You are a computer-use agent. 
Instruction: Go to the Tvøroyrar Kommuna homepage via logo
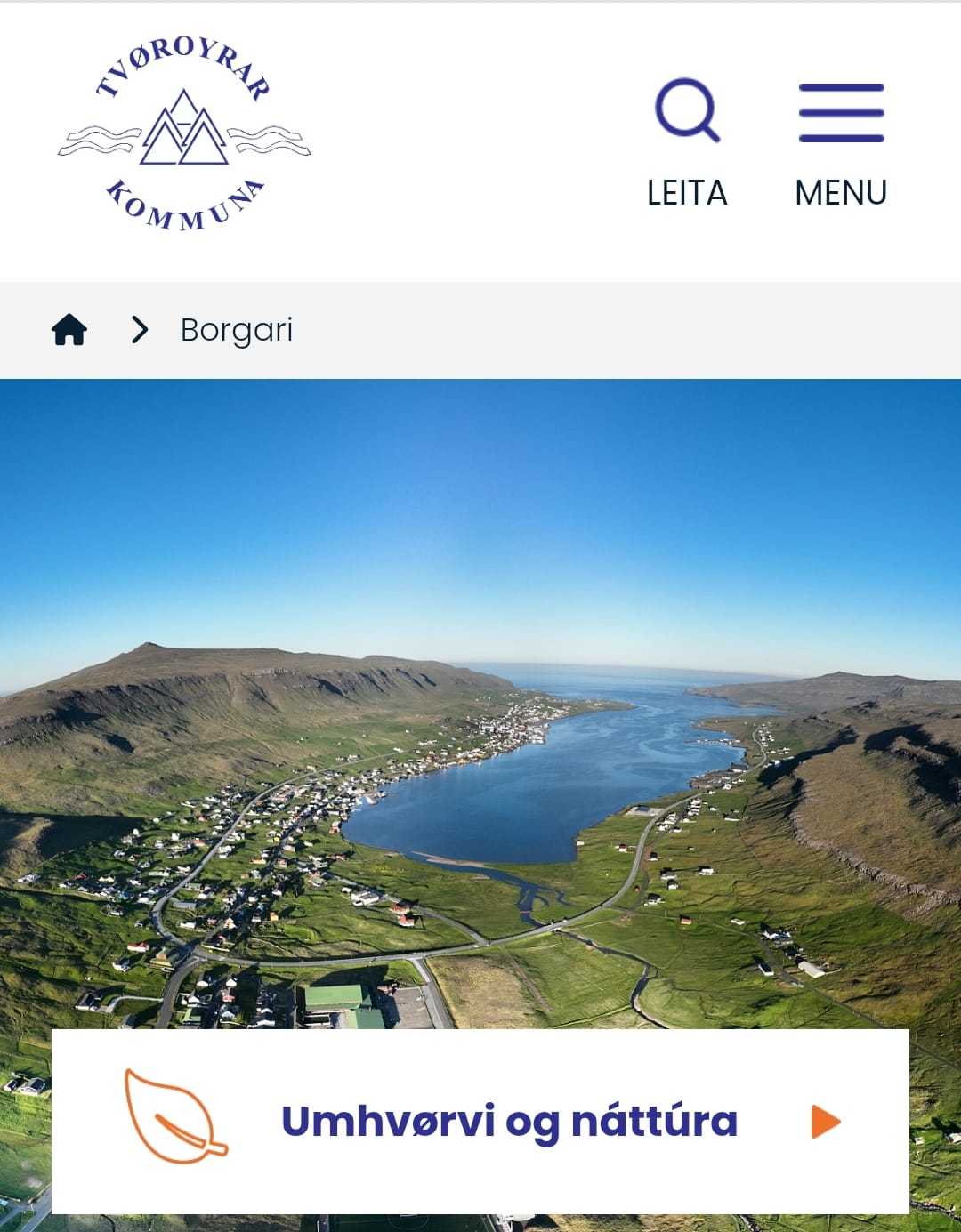click(184, 135)
